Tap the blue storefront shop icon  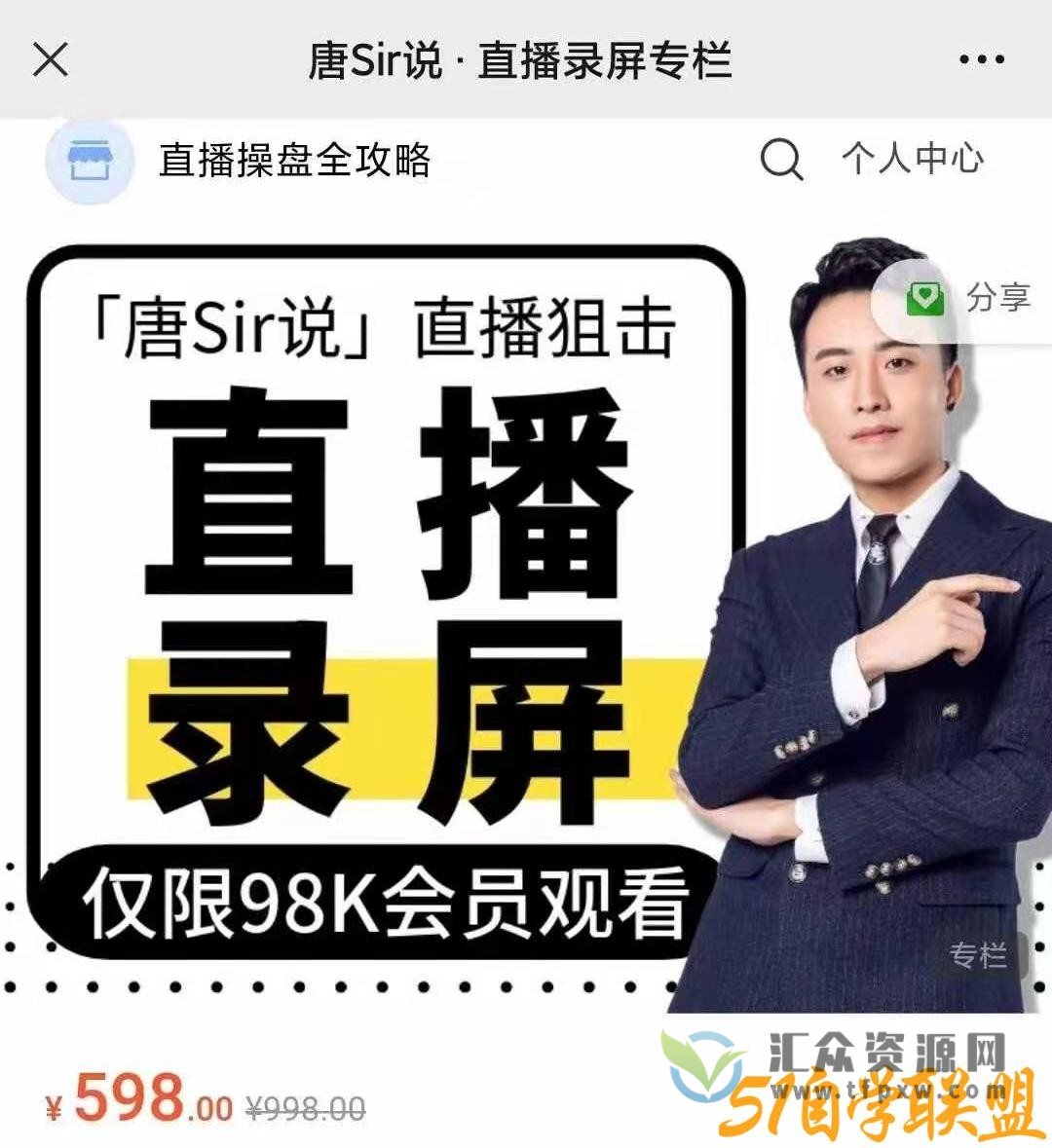90,162
